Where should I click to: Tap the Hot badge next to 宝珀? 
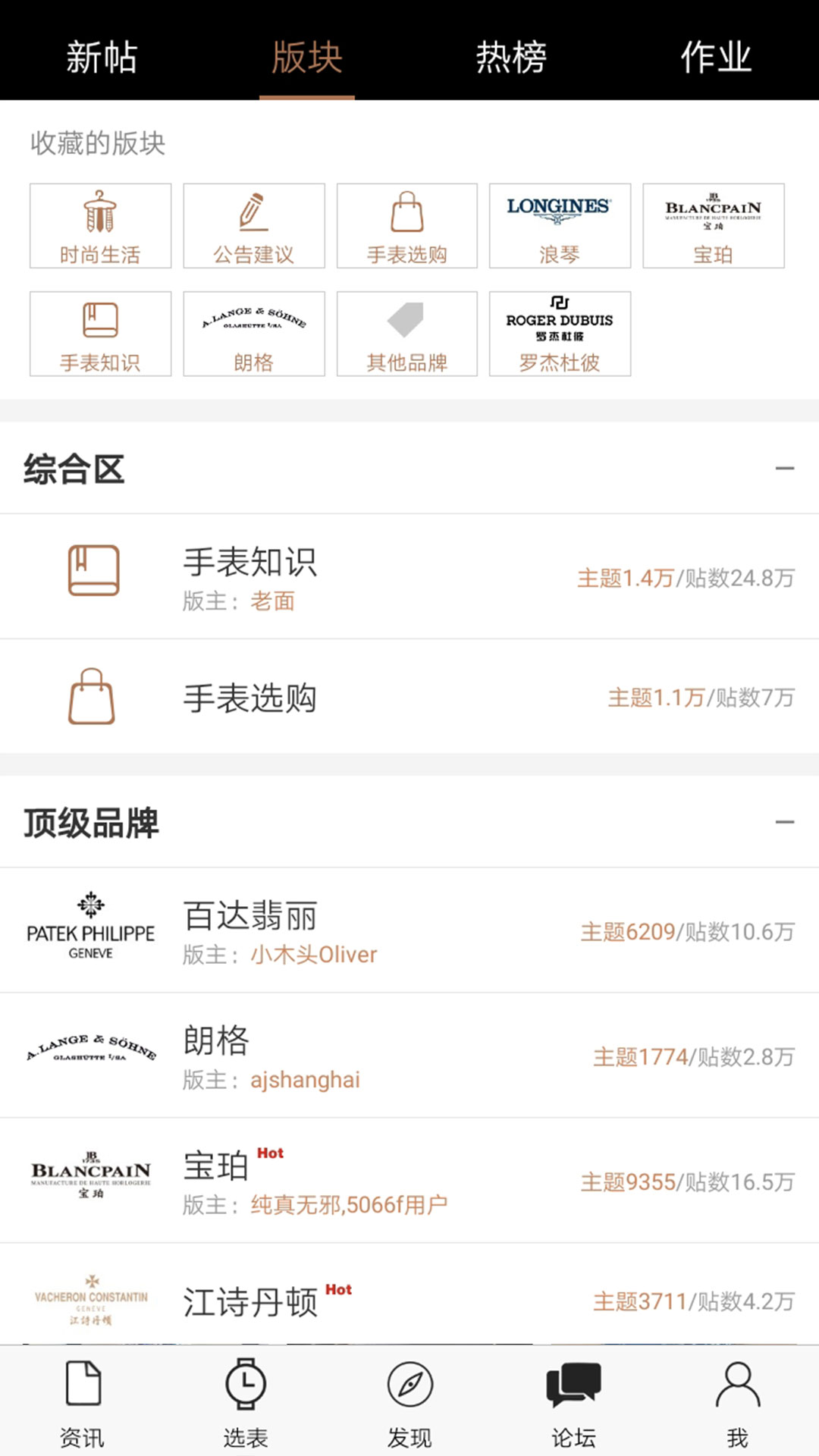pyautogui.click(x=272, y=1153)
